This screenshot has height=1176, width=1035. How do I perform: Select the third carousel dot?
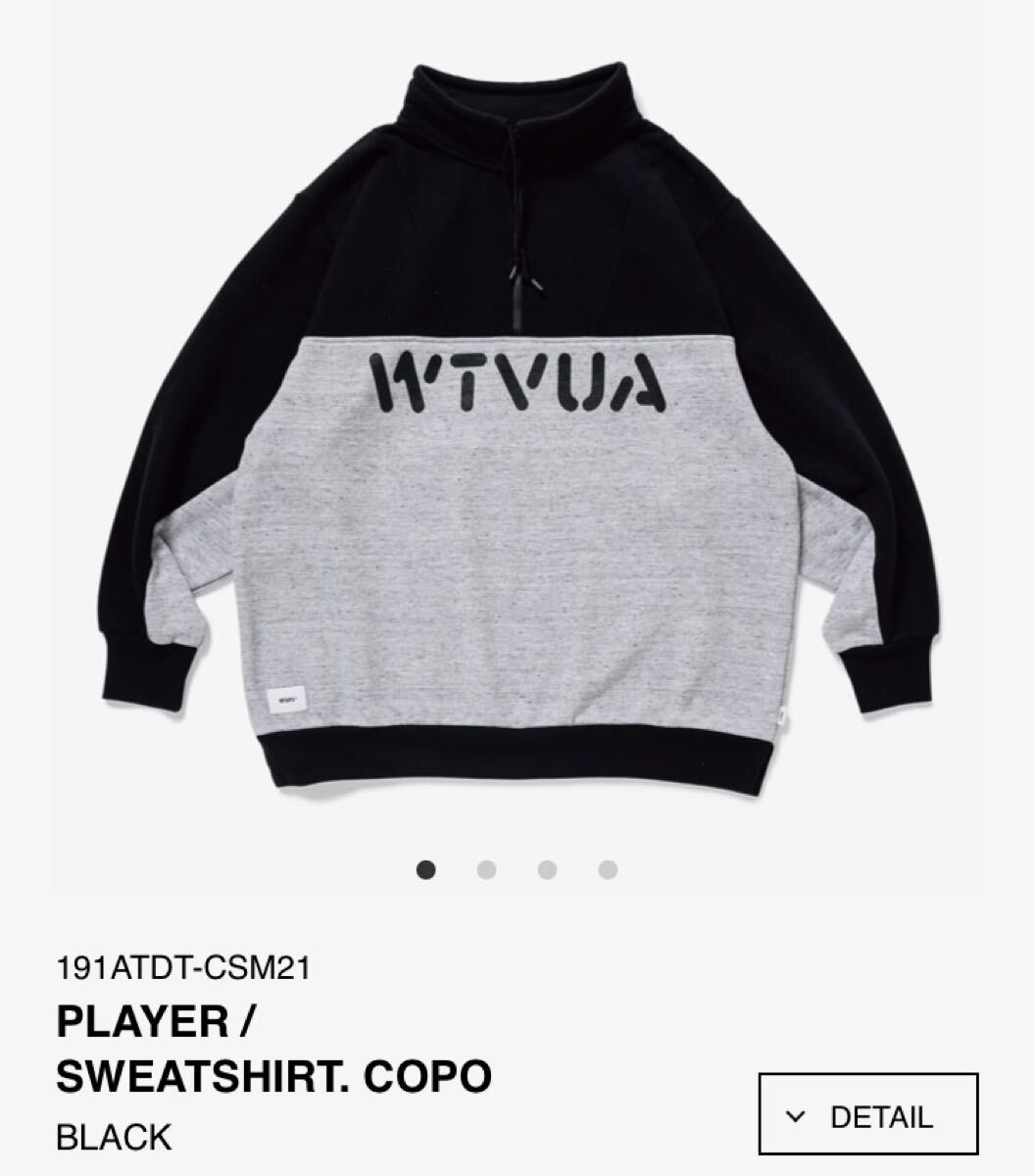coord(547,869)
